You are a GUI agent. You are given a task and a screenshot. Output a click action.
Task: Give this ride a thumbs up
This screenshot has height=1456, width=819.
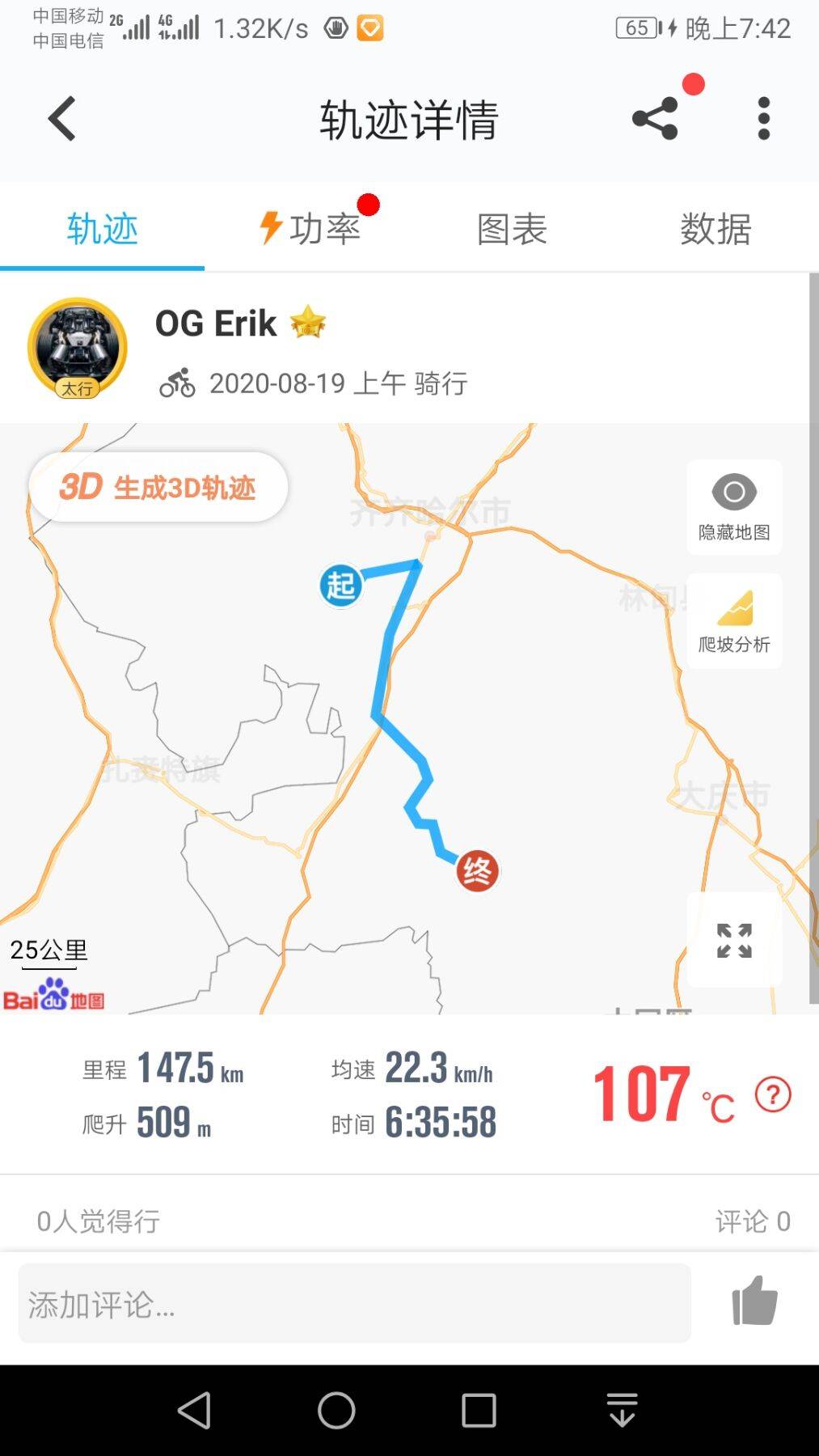754,1301
